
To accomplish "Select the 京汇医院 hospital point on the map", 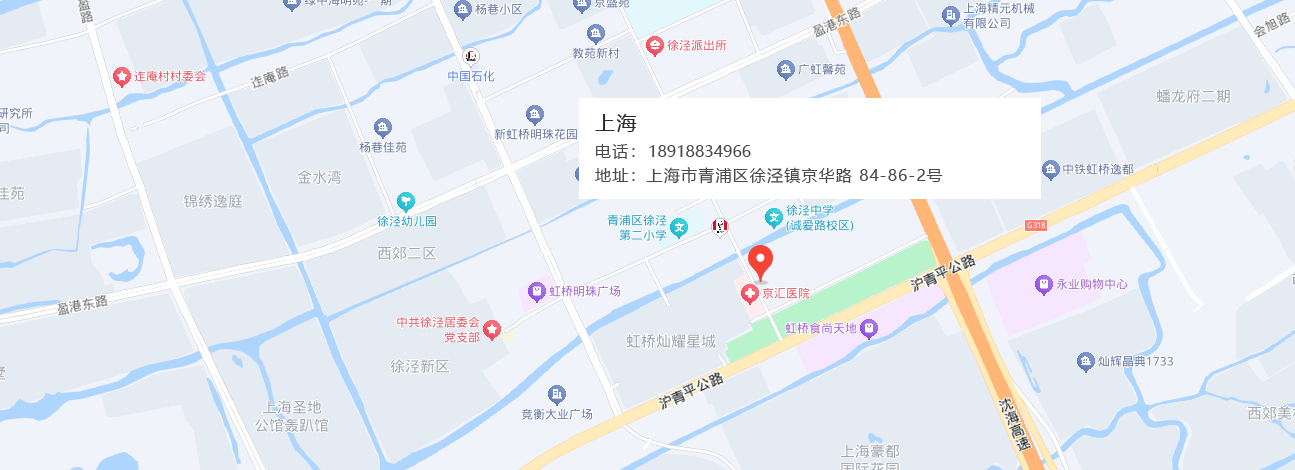I will pyautogui.click(x=749, y=294).
